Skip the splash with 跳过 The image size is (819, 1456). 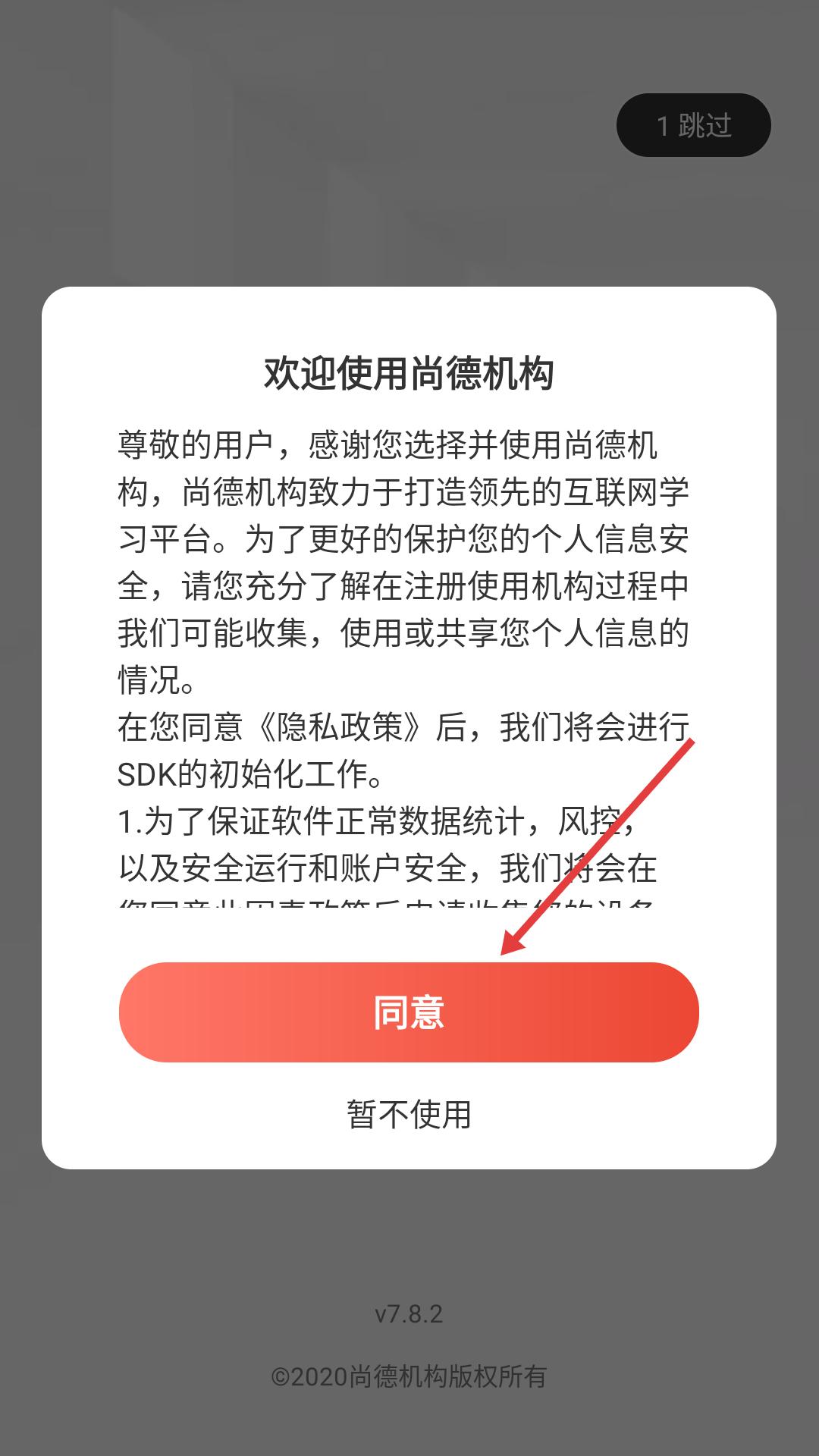pyautogui.click(x=694, y=125)
